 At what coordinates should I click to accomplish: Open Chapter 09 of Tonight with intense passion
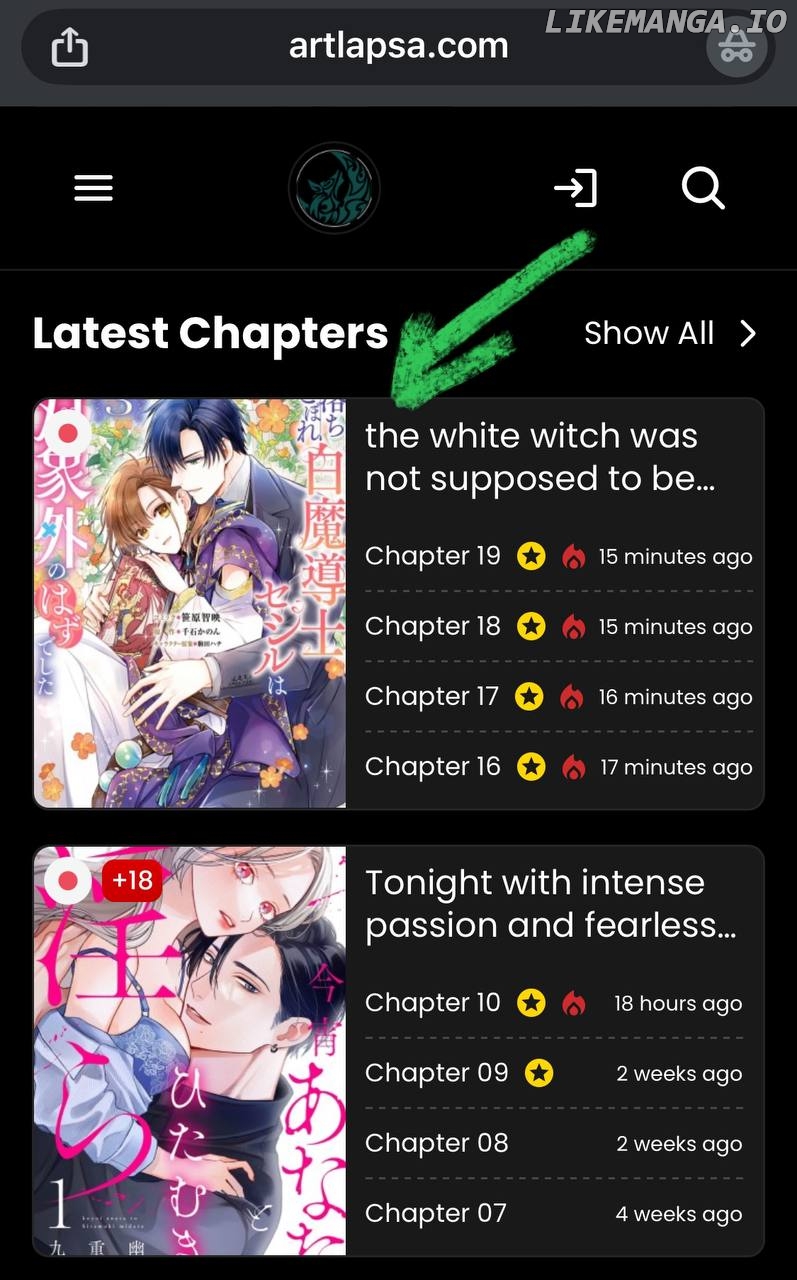pyautogui.click(x=437, y=1072)
